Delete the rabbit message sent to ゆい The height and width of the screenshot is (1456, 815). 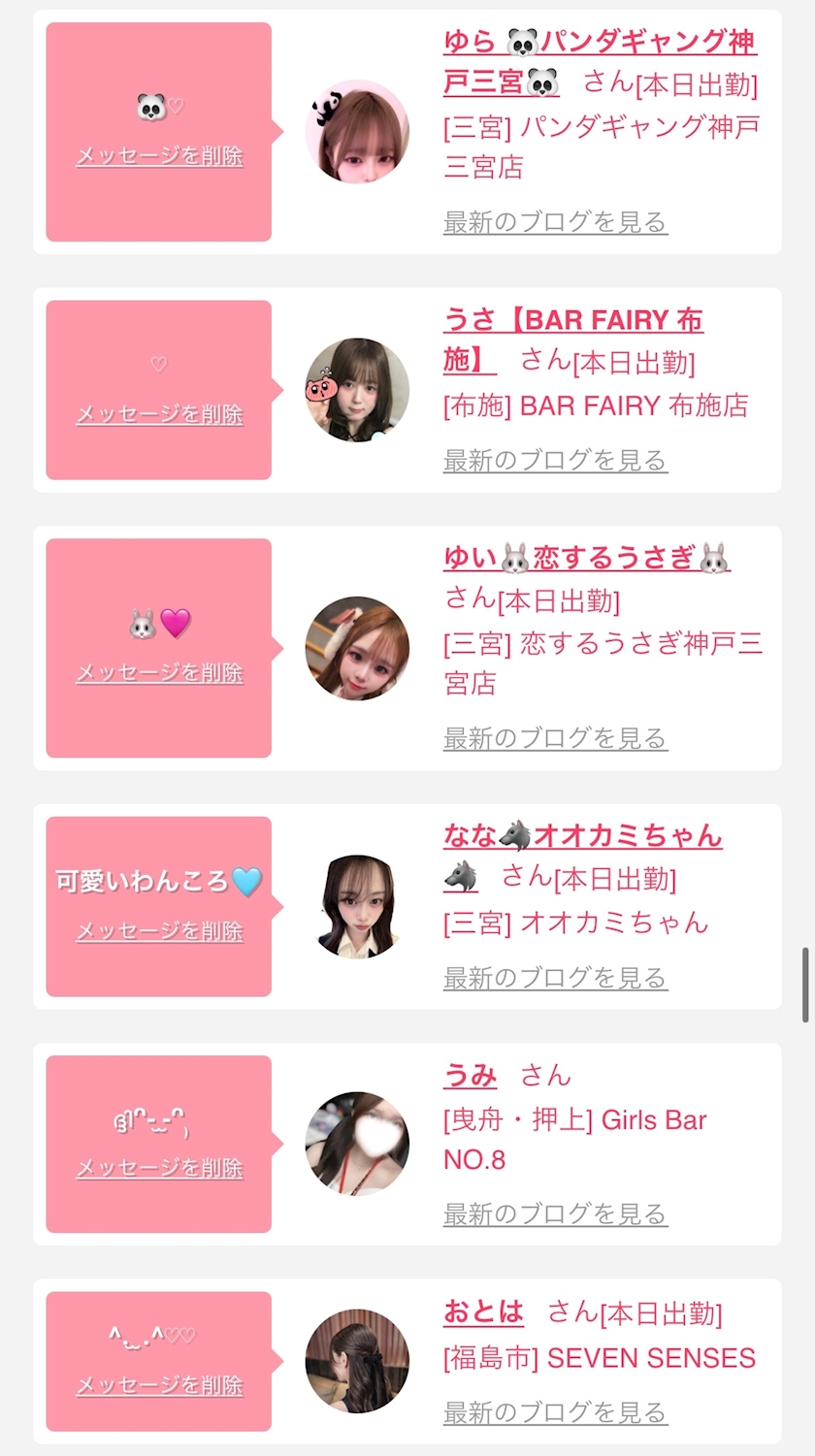pos(159,672)
